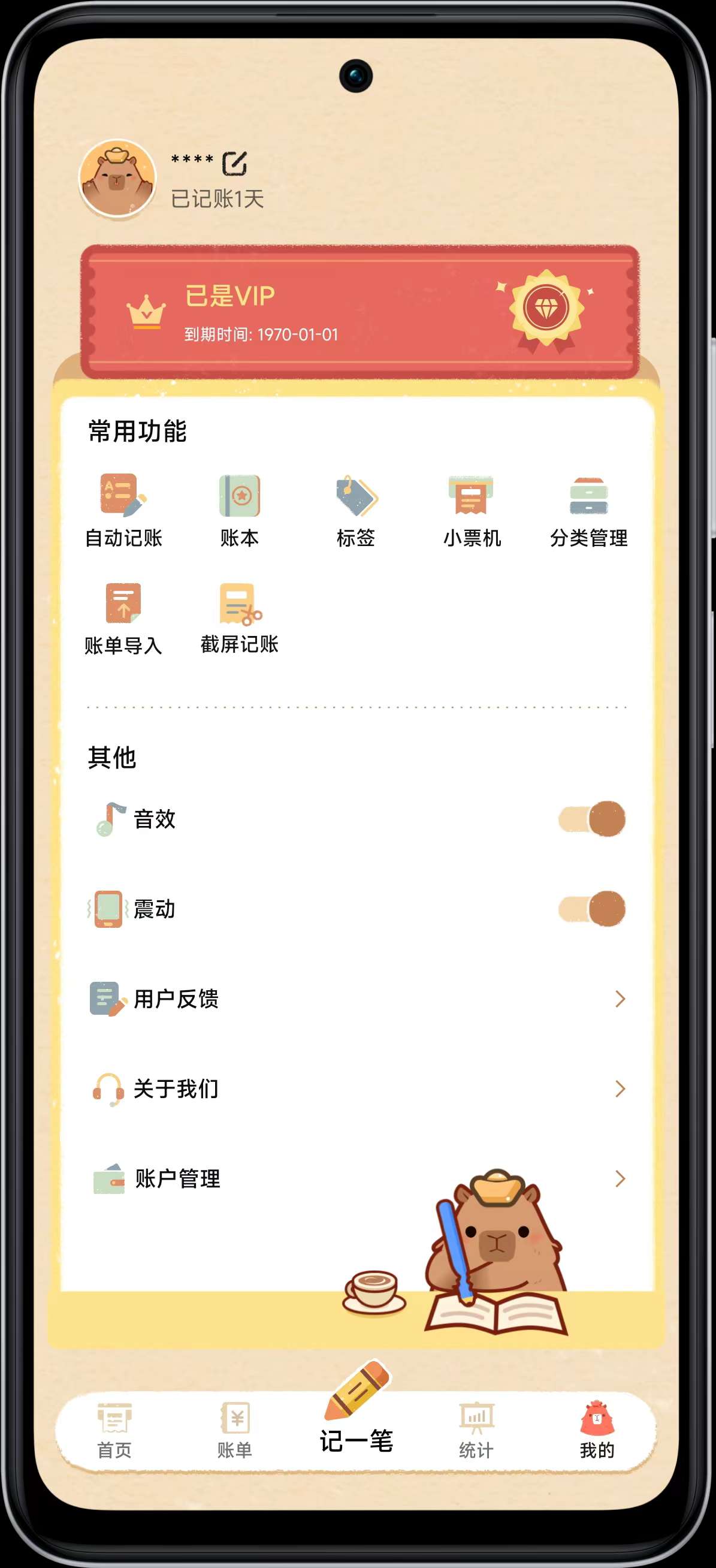Tap the capybara profile avatar
The width and height of the screenshot is (716, 1568).
pyautogui.click(x=117, y=178)
